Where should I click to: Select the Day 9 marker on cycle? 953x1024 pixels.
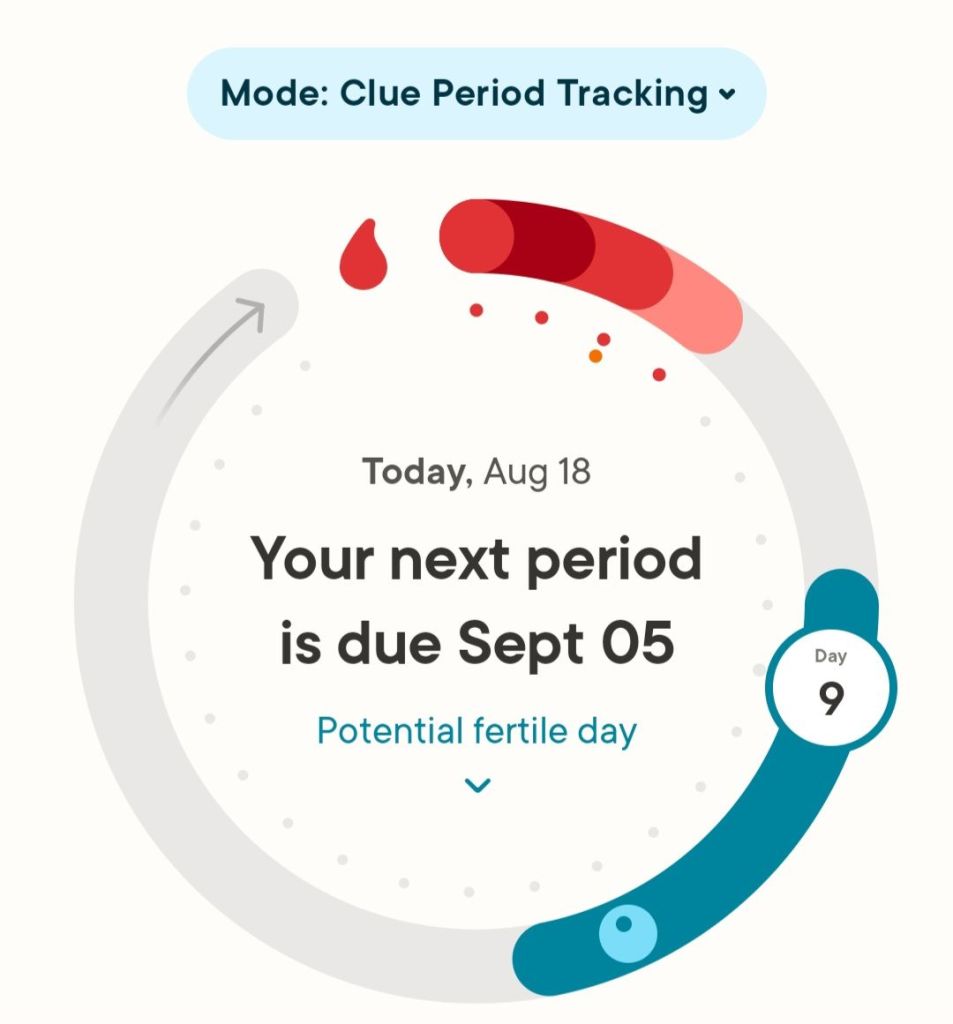point(830,688)
